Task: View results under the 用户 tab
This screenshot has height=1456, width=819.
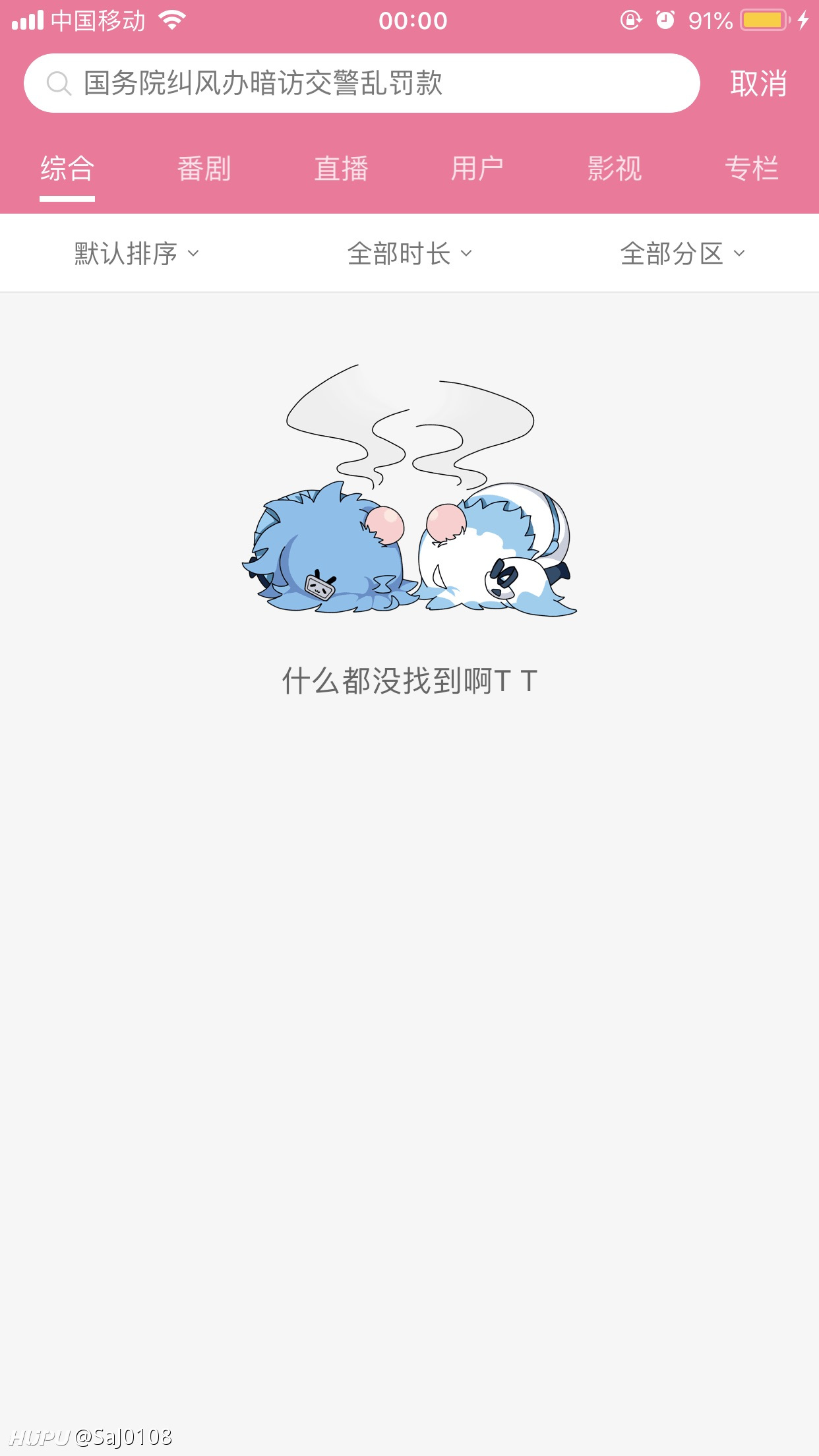Action: [477, 169]
